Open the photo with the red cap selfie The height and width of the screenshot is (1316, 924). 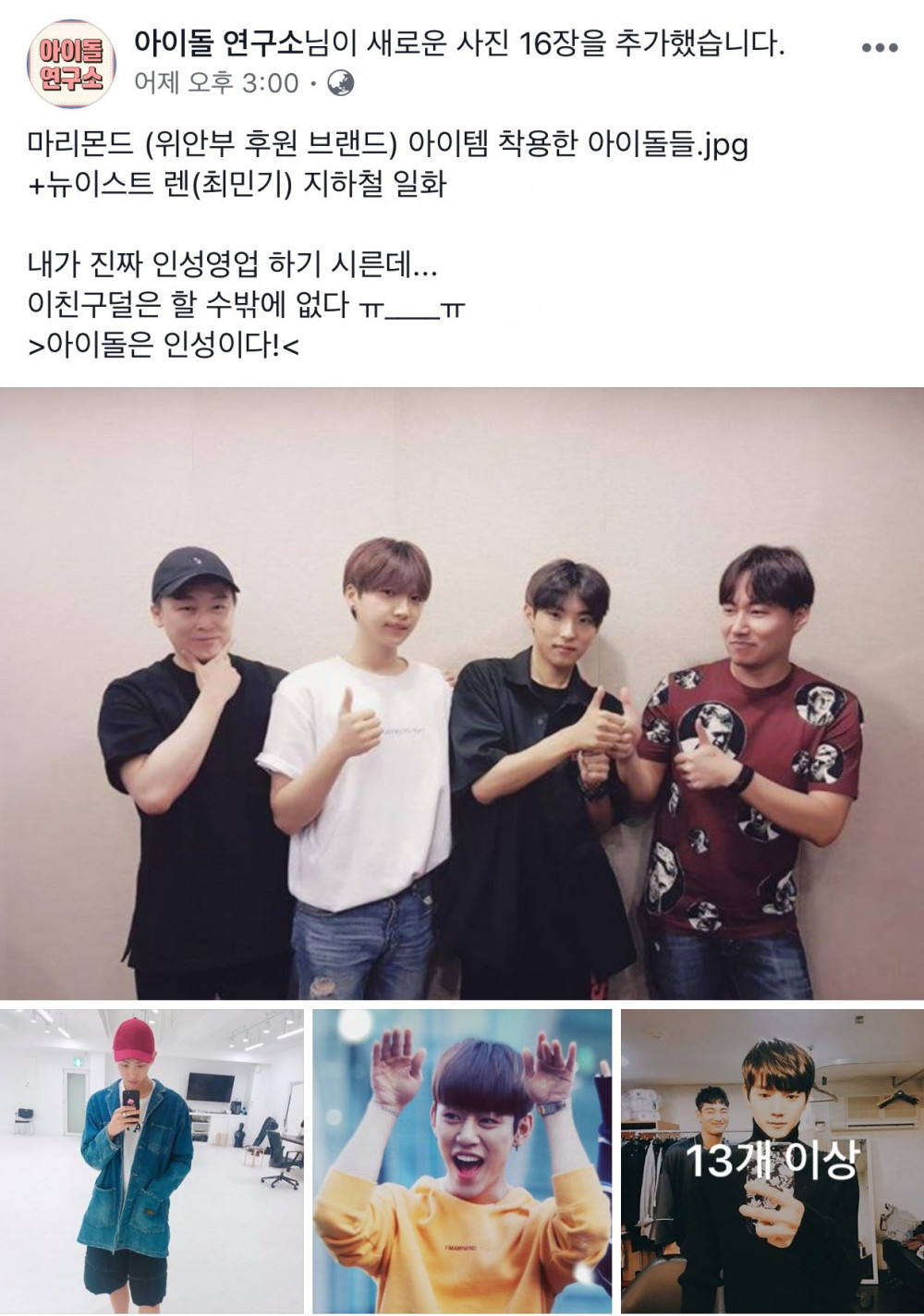(x=152, y=1161)
